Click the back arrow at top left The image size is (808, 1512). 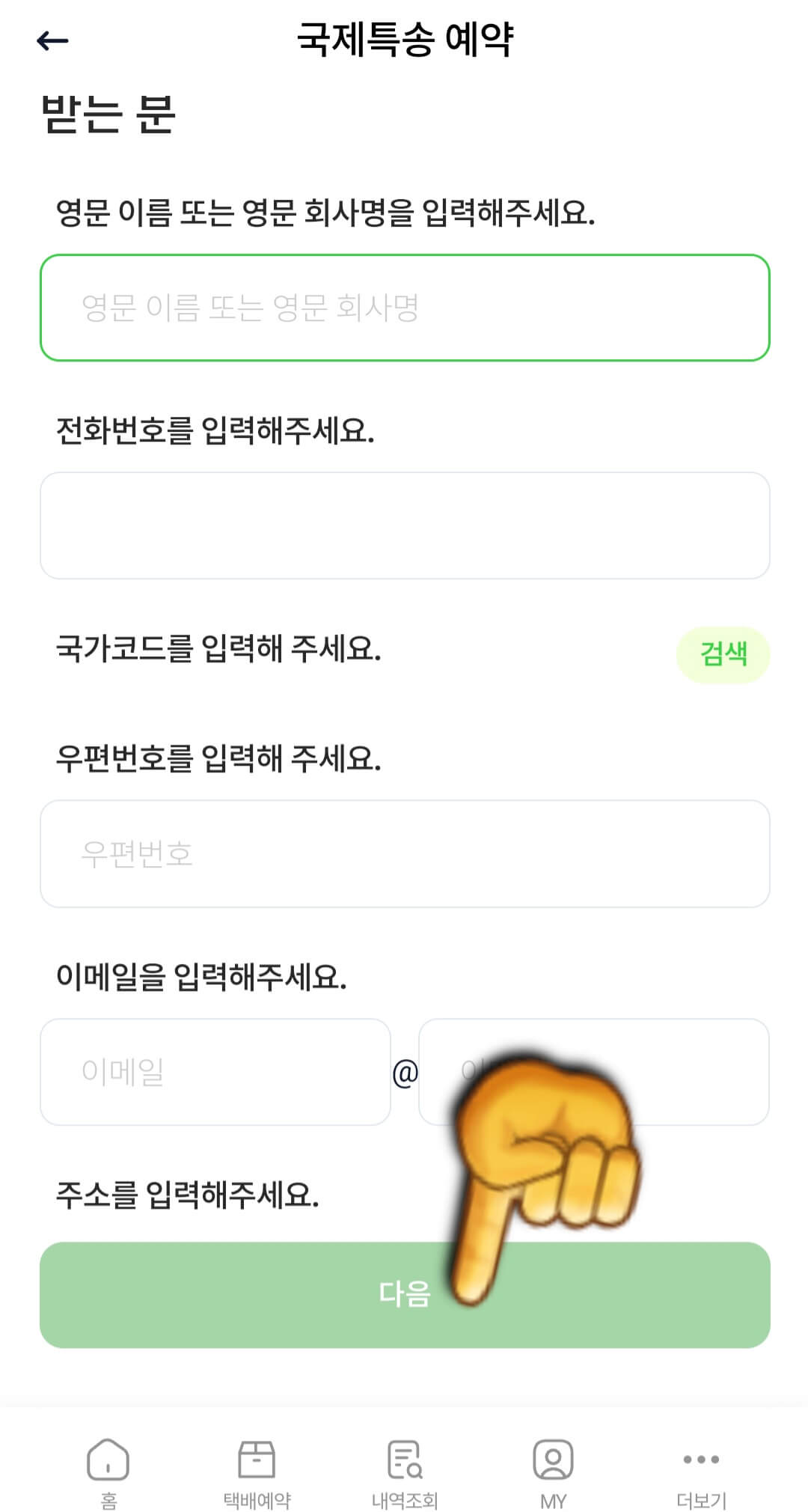click(51, 39)
